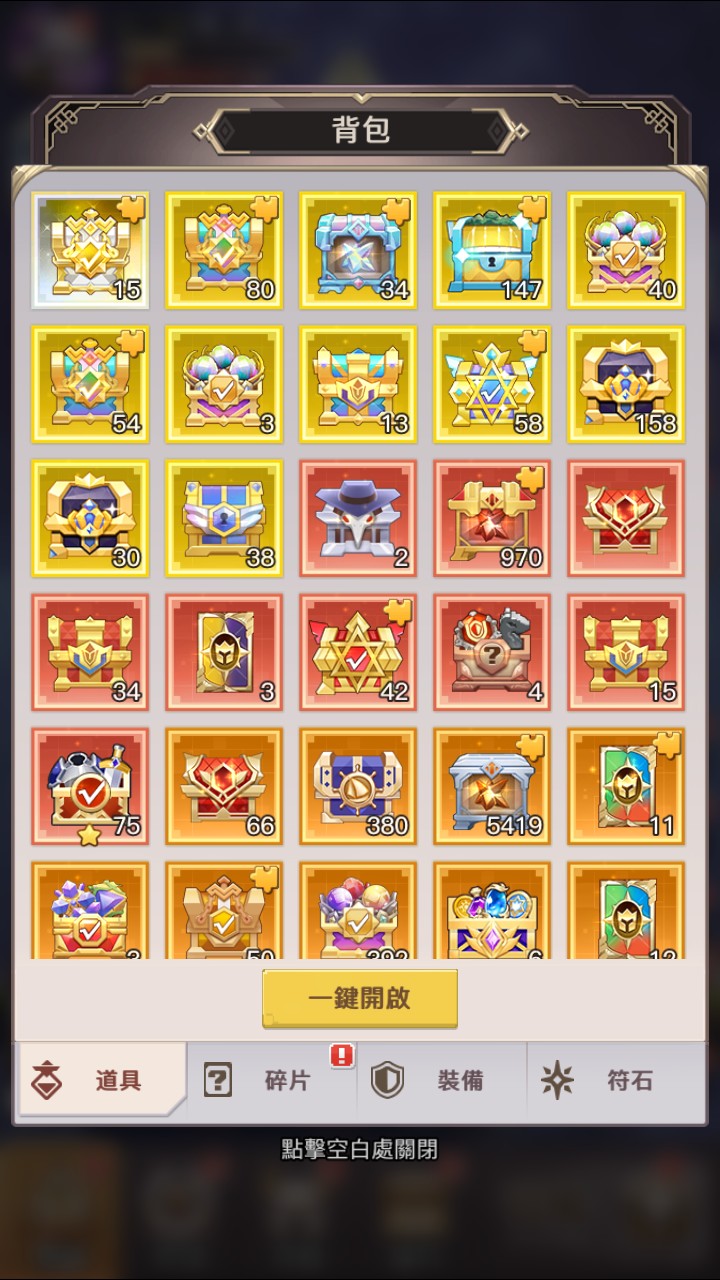720x1280 pixels.
Task: Select the dark chest with quantity 158
Action: tap(626, 384)
